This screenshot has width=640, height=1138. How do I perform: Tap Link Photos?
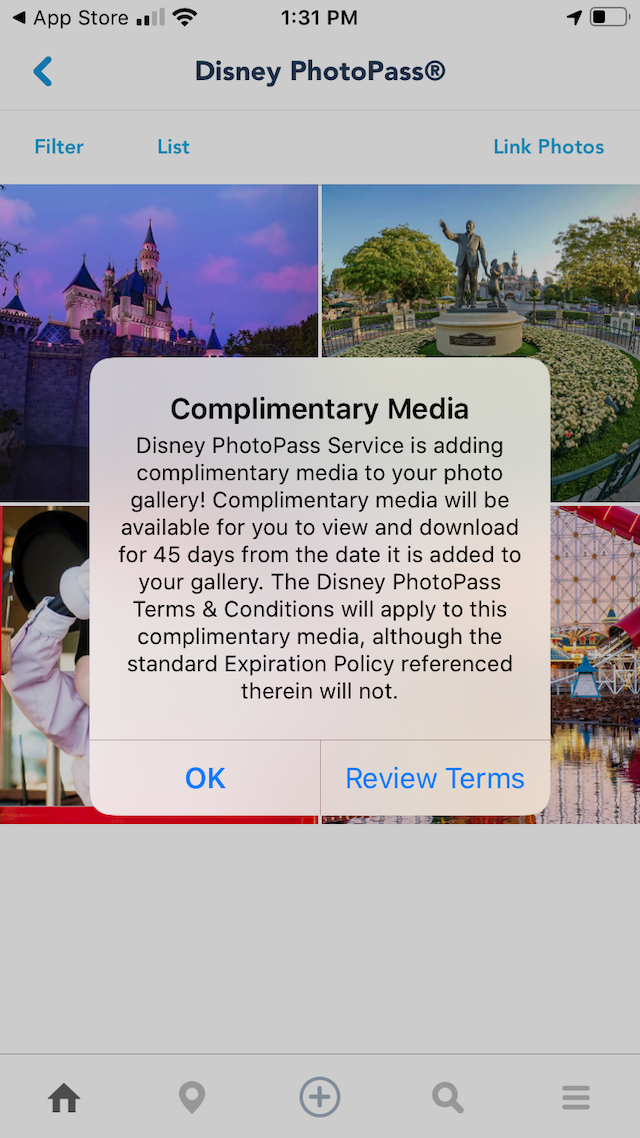point(548,146)
